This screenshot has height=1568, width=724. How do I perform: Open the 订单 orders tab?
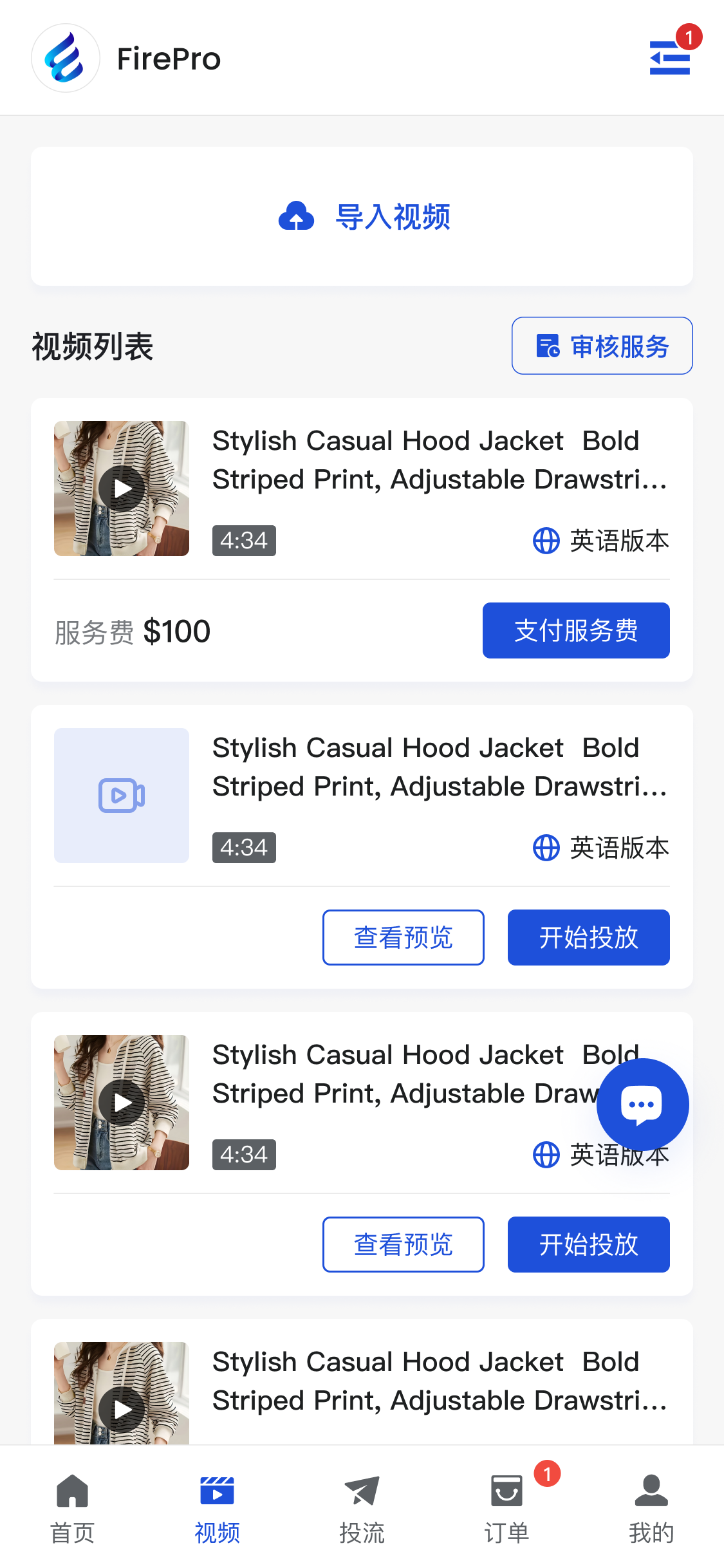[x=506, y=1507]
